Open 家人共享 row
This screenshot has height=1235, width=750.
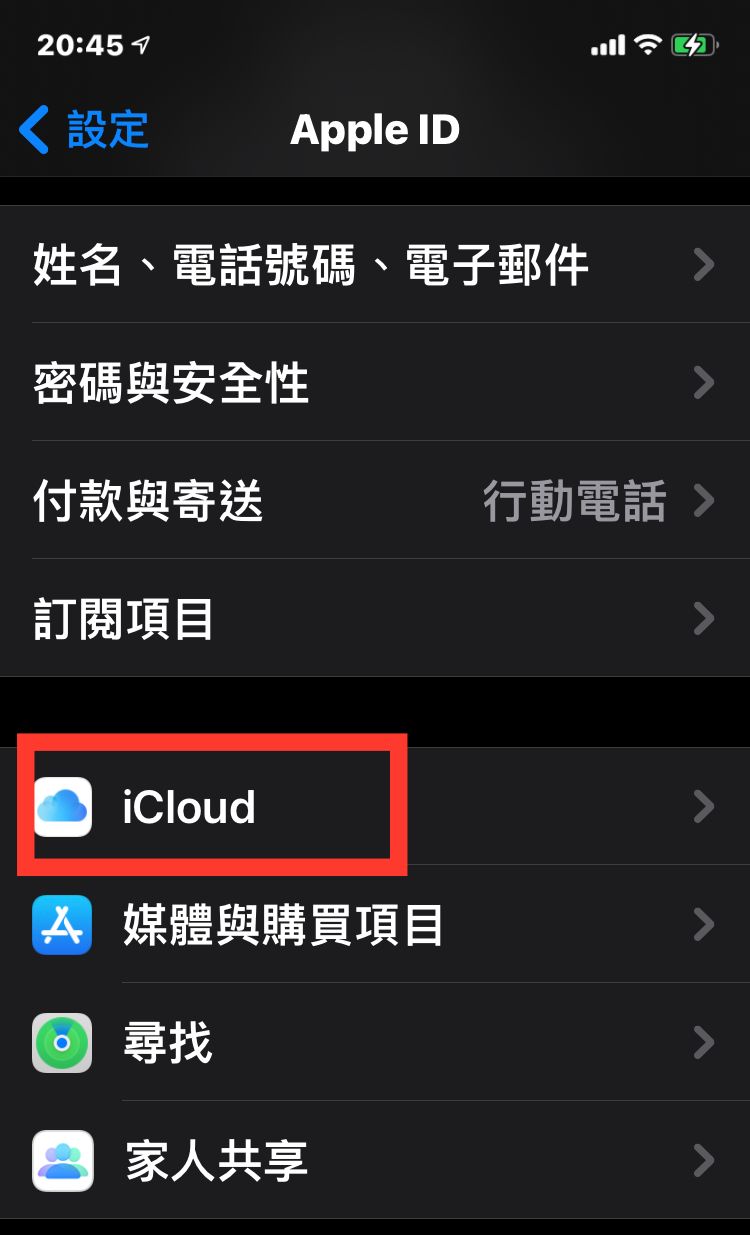point(375,1160)
